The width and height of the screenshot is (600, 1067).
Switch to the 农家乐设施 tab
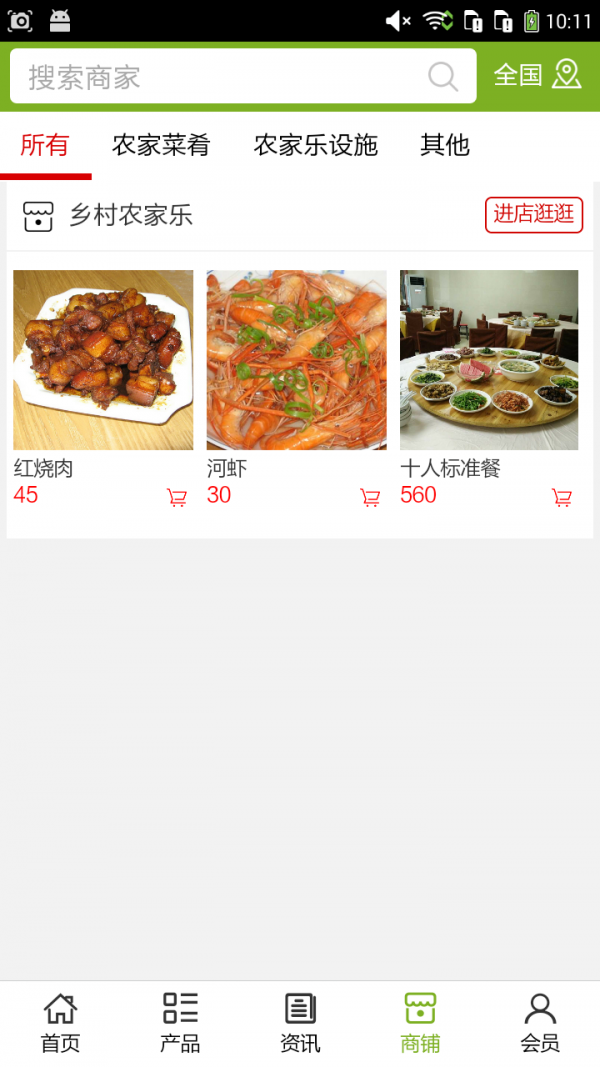point(316,145)
